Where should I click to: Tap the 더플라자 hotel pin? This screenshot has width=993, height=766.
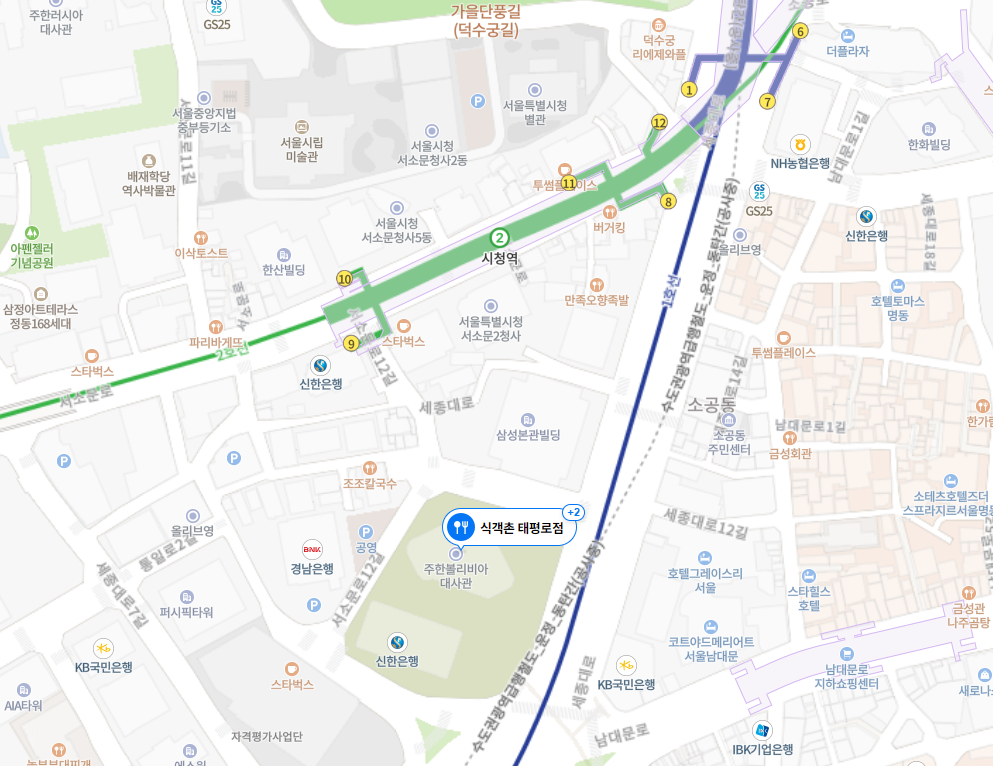coord(848,35)
